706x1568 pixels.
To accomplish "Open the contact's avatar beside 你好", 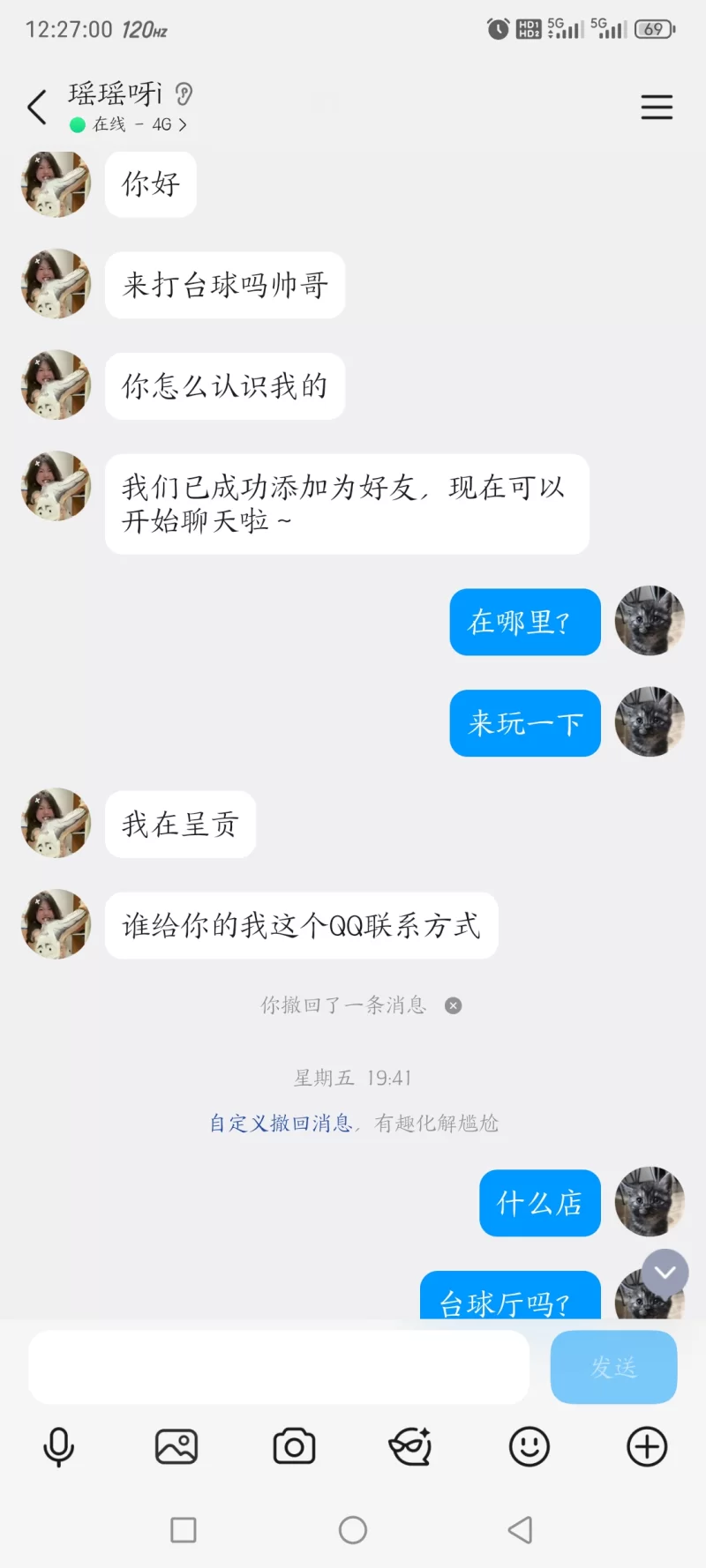I will coord(56,184).
